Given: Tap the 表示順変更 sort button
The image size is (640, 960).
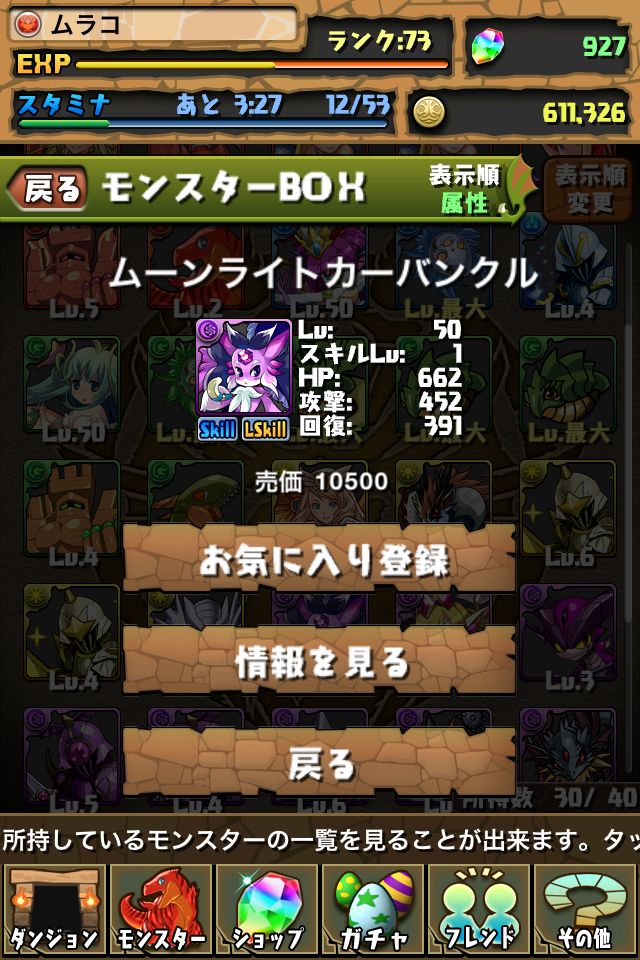Looking at the screenshot, I should pyautogui.click(x=588, y=189).
